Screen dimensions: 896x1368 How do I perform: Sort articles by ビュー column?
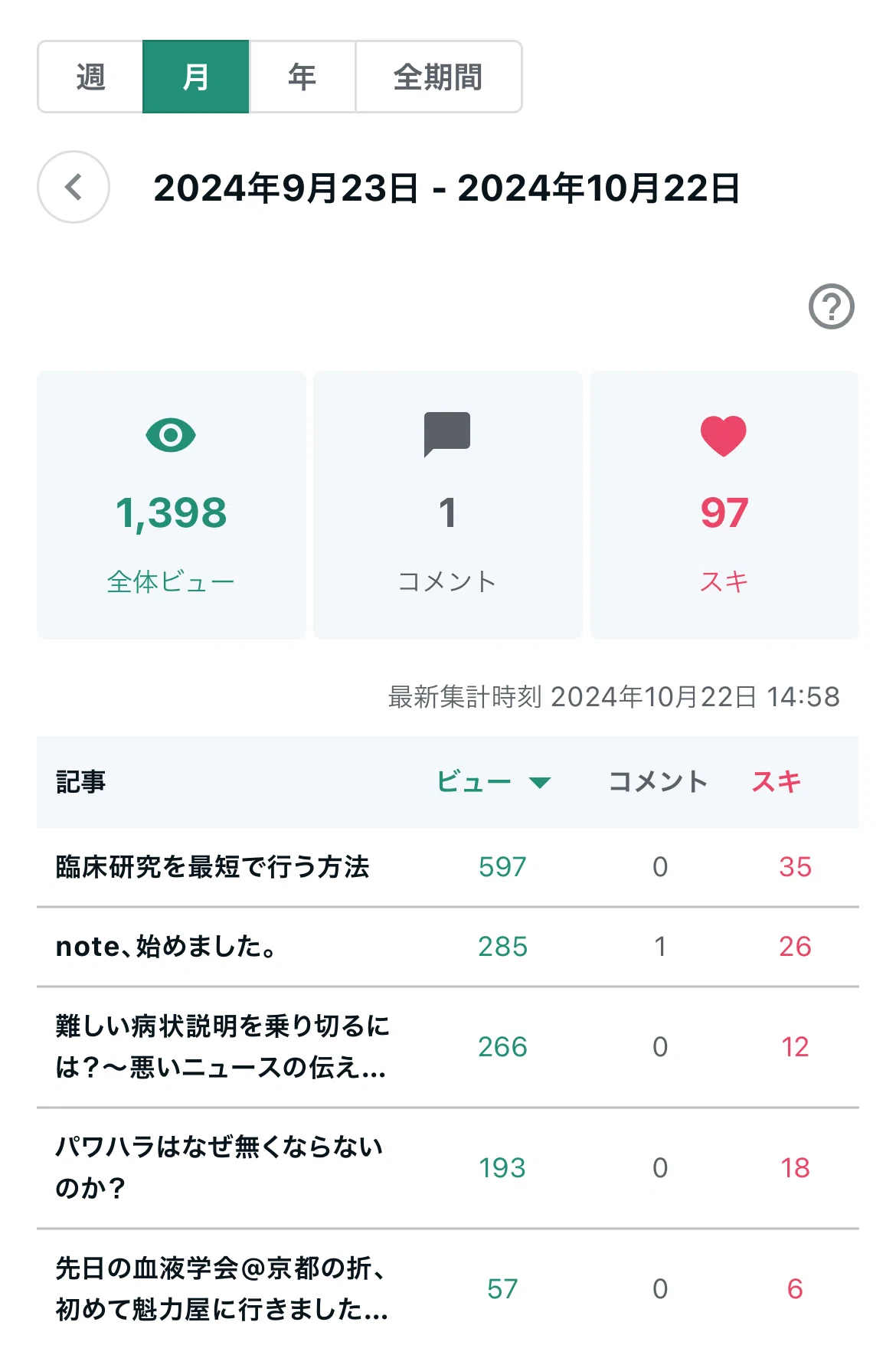(494, 782)
